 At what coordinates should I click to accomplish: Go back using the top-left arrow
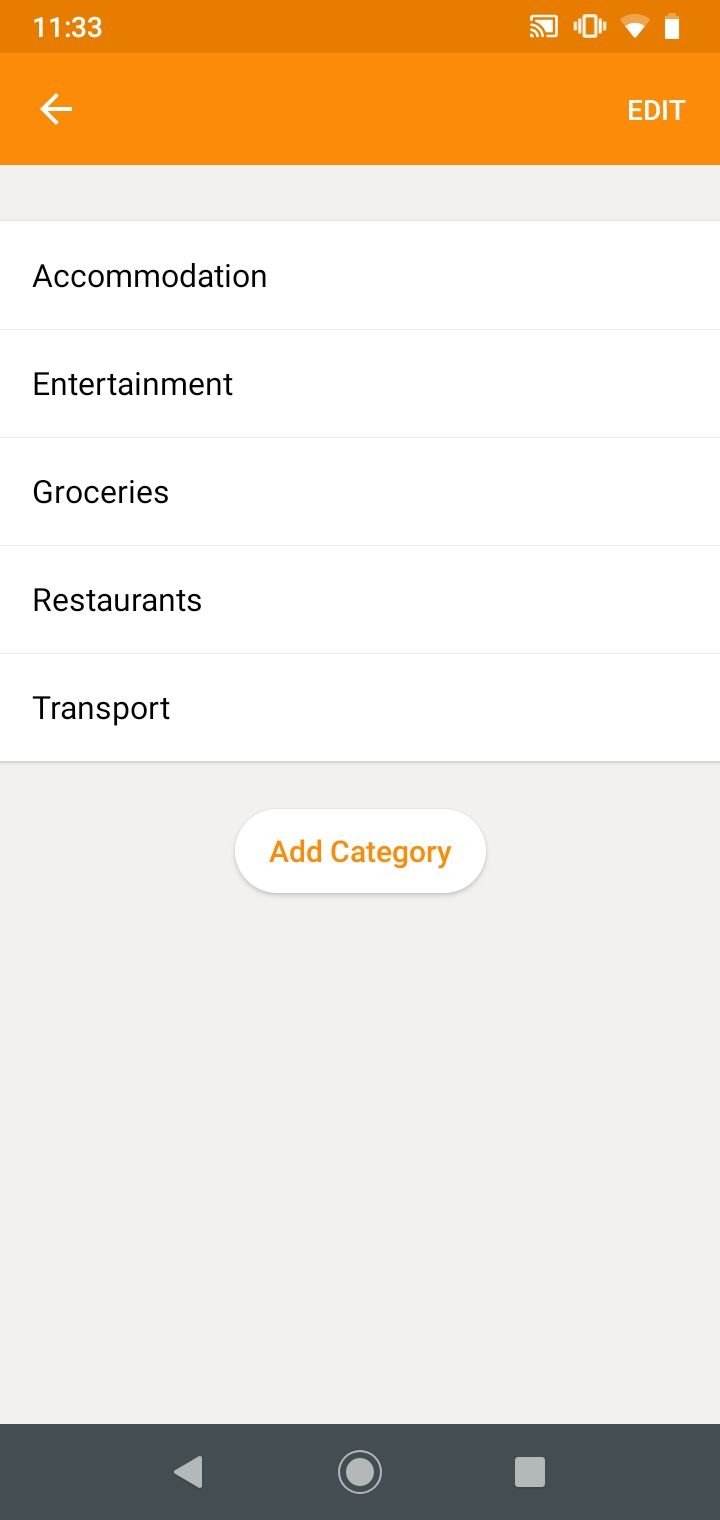[56, 109]
